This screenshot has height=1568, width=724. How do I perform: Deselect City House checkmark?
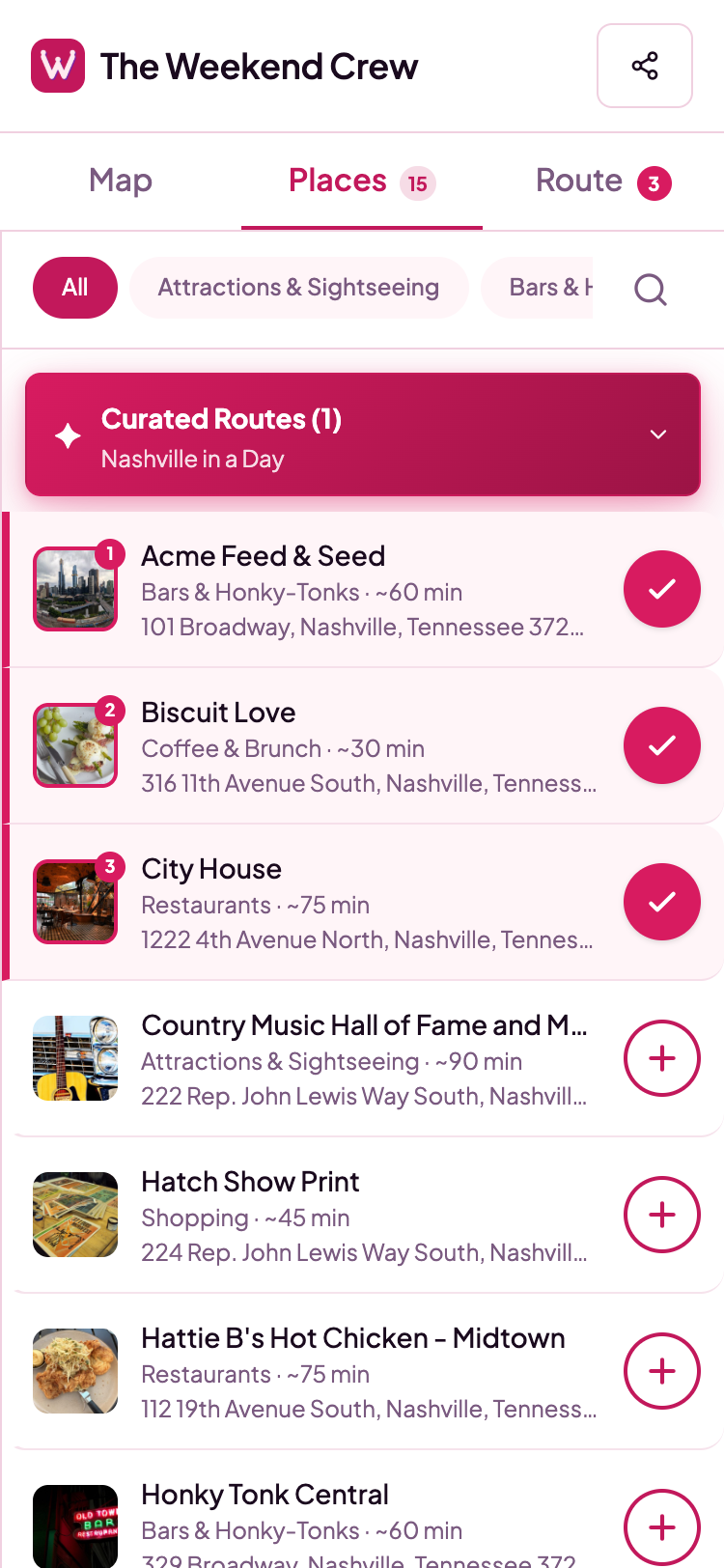click(662, 902)
